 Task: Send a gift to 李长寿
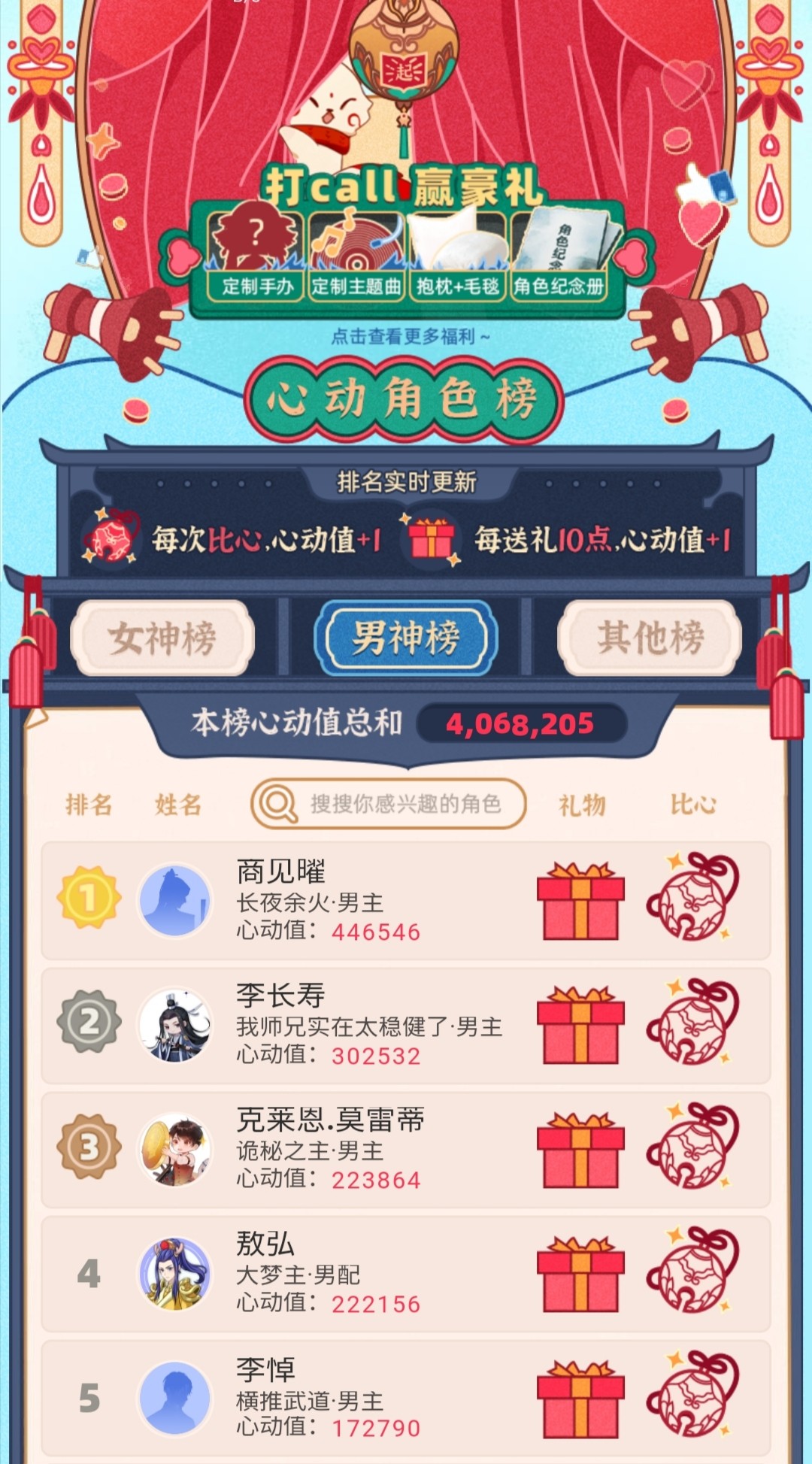(580, 1025)
